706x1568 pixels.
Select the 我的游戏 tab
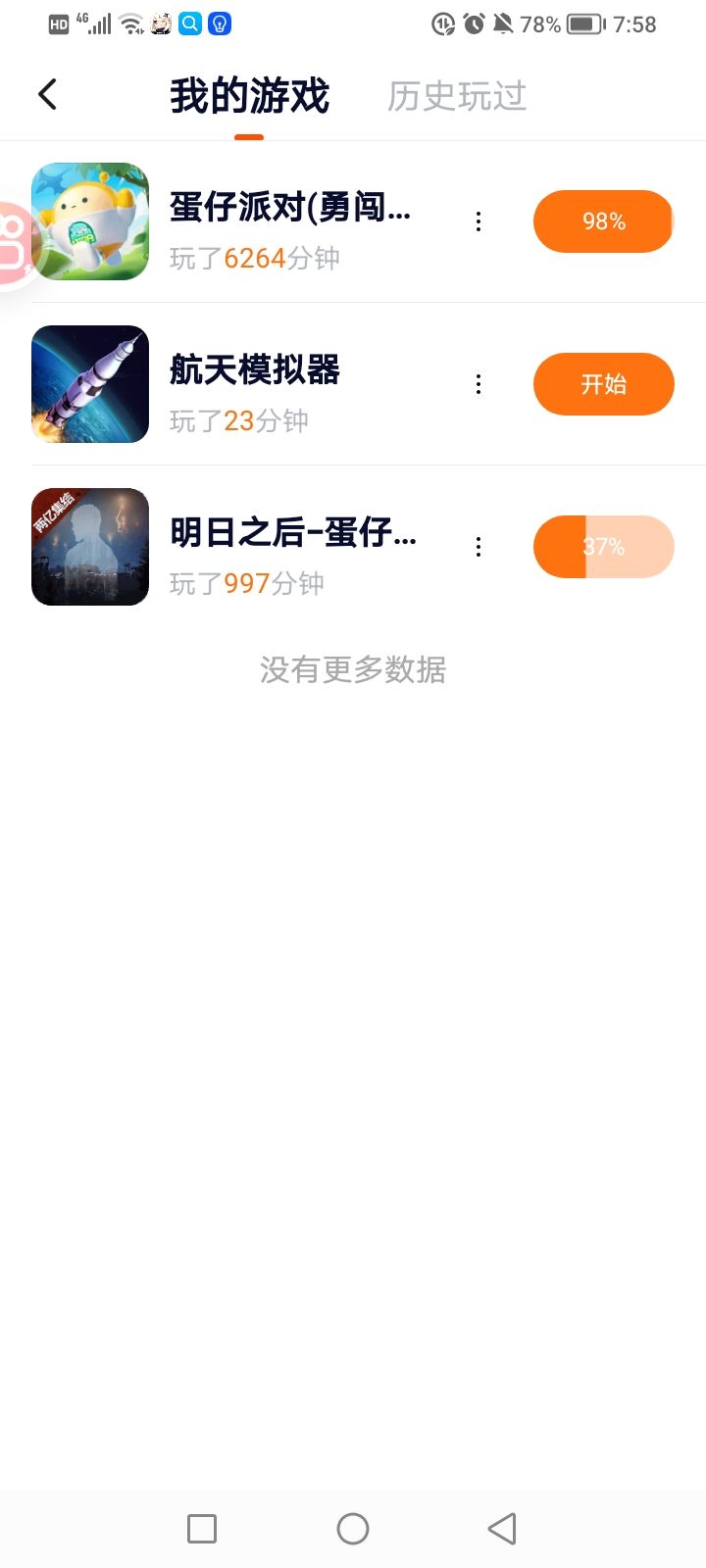tap(249, 96)
